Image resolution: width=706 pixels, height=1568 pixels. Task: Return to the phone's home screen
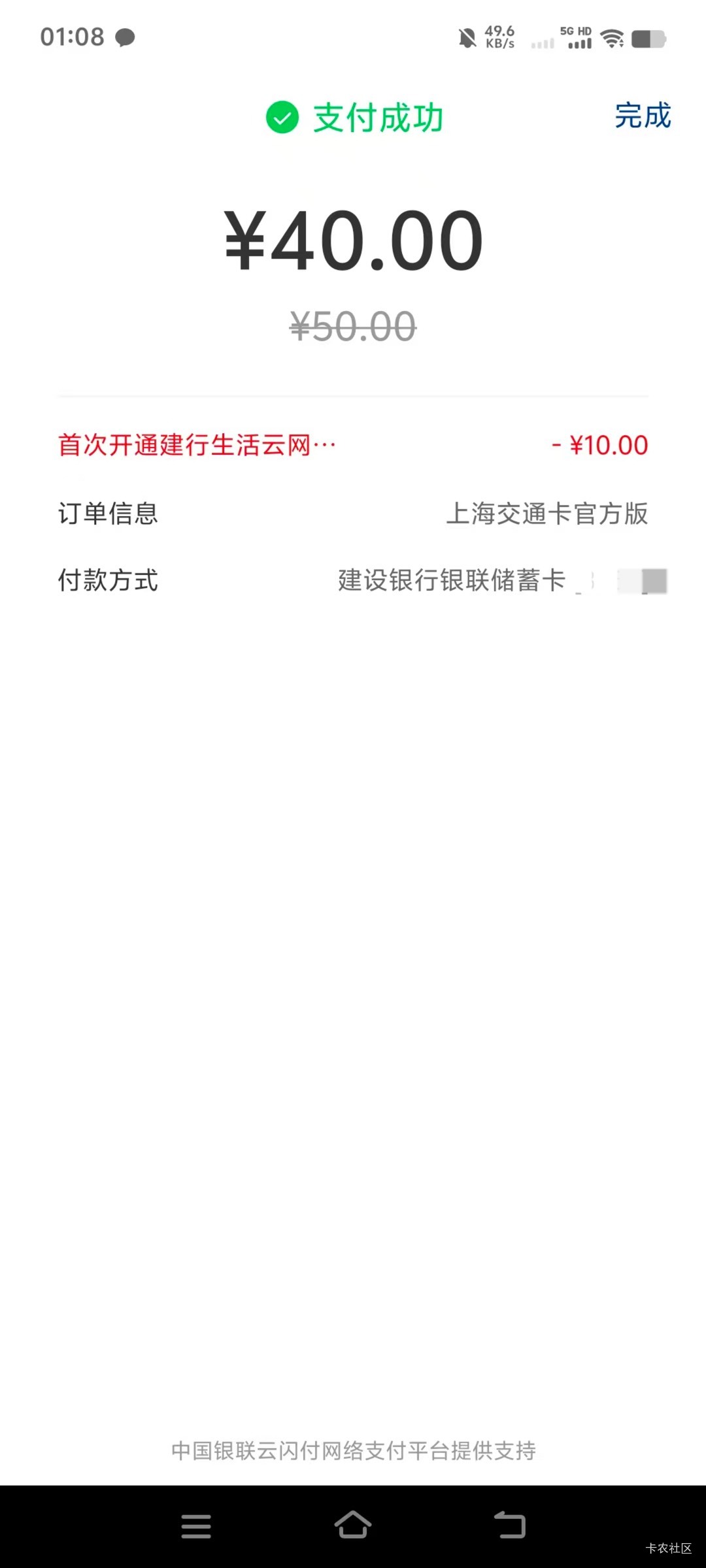tap(353, 1525)
